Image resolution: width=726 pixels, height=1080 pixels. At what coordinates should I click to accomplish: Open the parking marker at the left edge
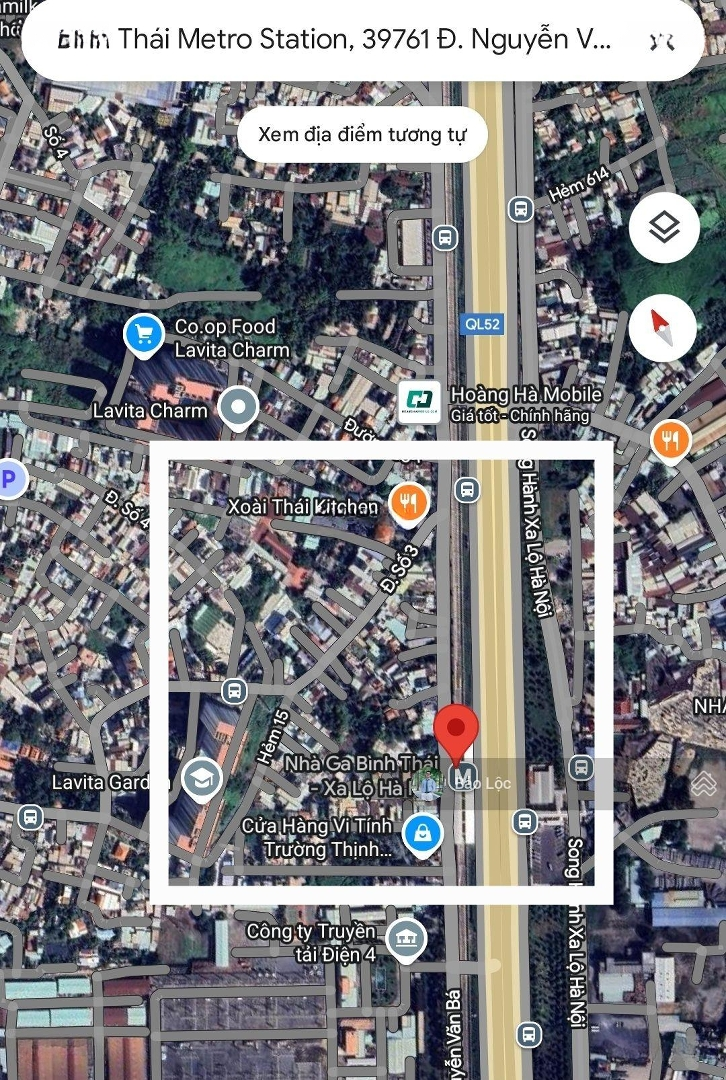(x=9, y=481)
